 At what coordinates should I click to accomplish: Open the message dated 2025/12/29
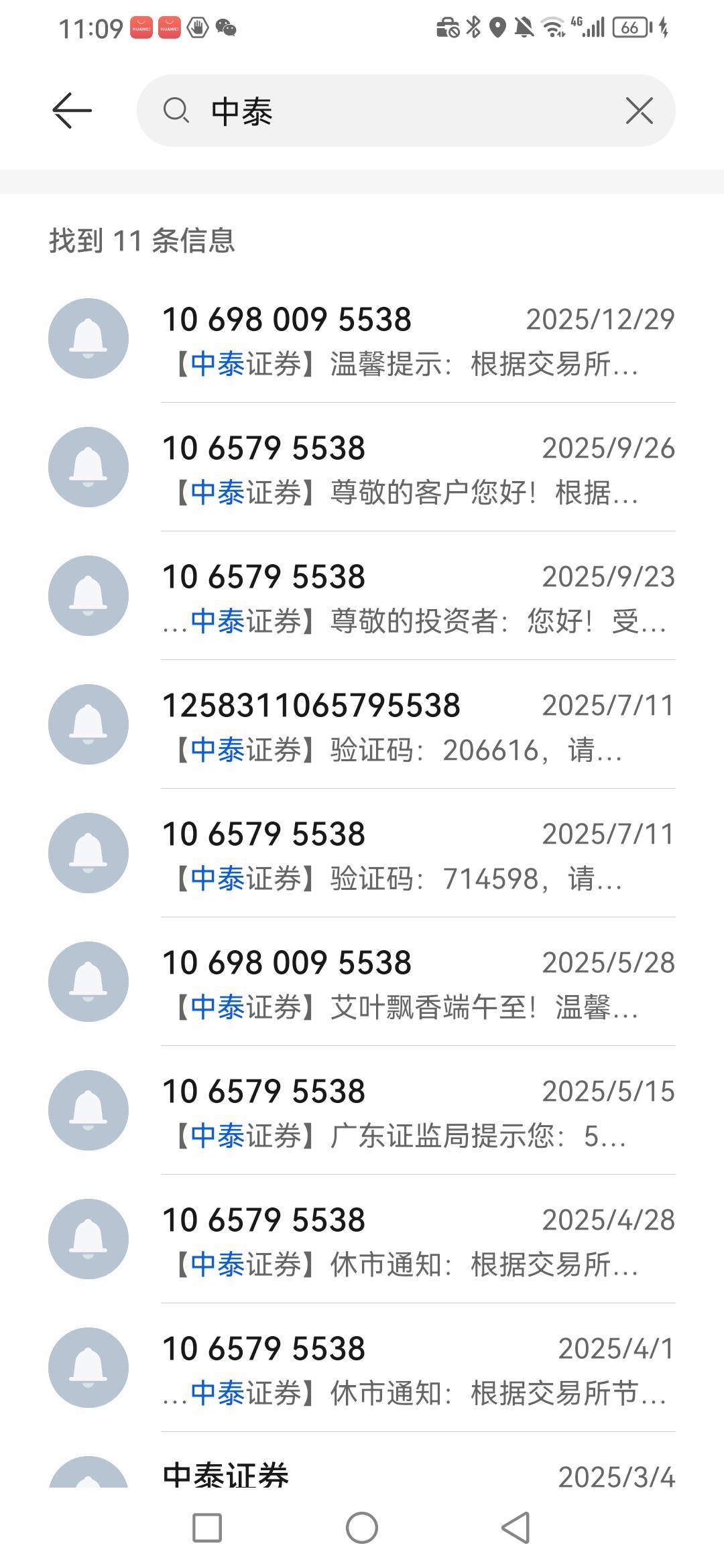tap(417, 340)
